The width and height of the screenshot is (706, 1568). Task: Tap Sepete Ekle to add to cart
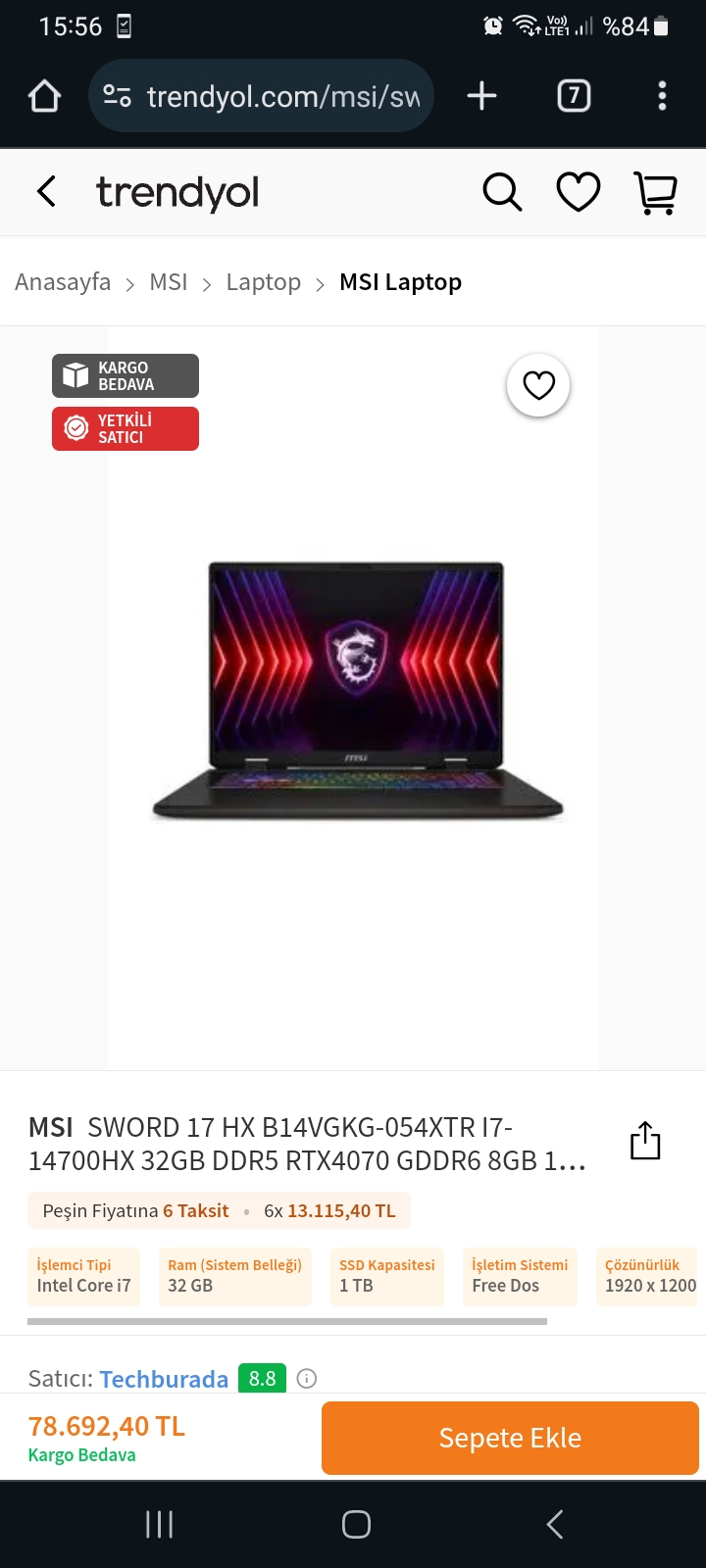pos(510,1438)
